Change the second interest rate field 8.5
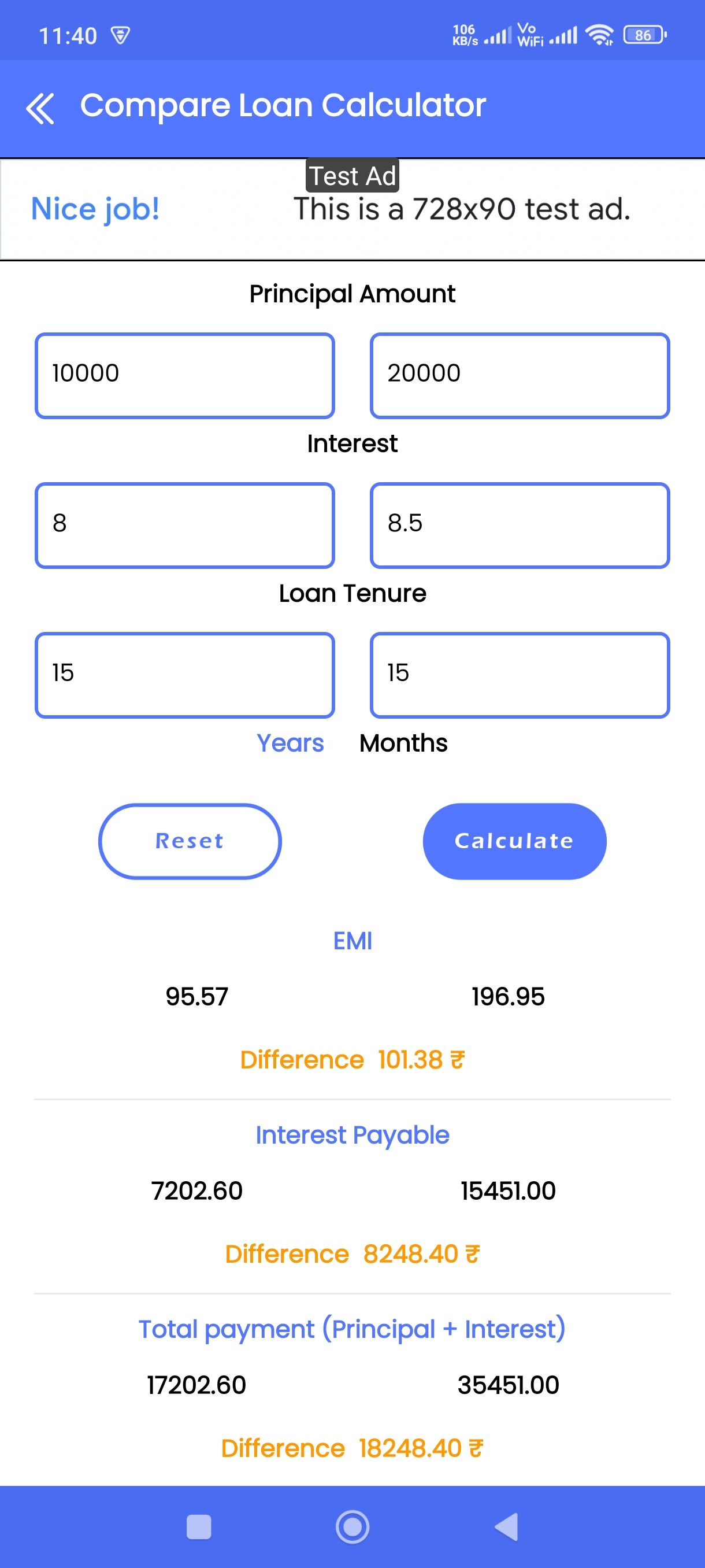 520,525
